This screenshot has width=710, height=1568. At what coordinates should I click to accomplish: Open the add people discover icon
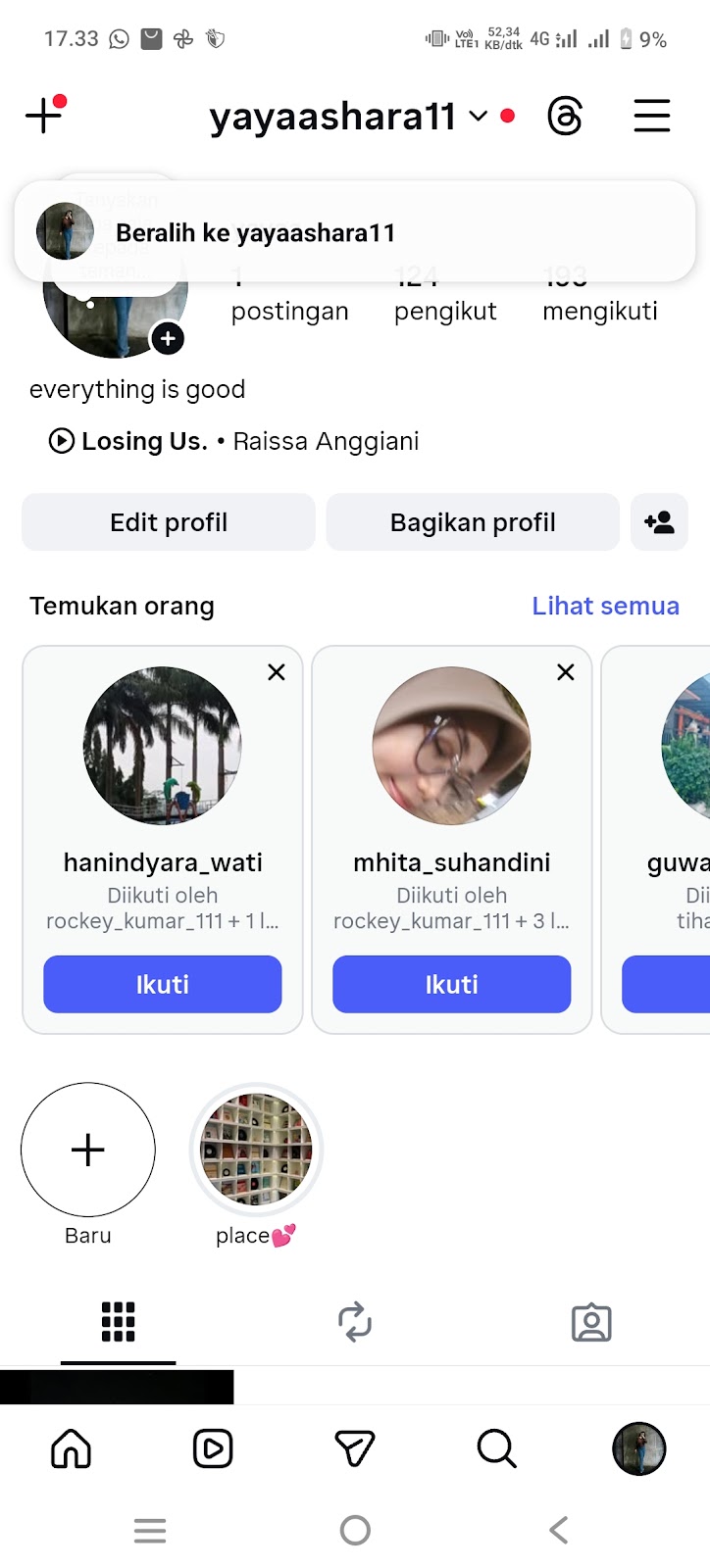tap(659, 522)
